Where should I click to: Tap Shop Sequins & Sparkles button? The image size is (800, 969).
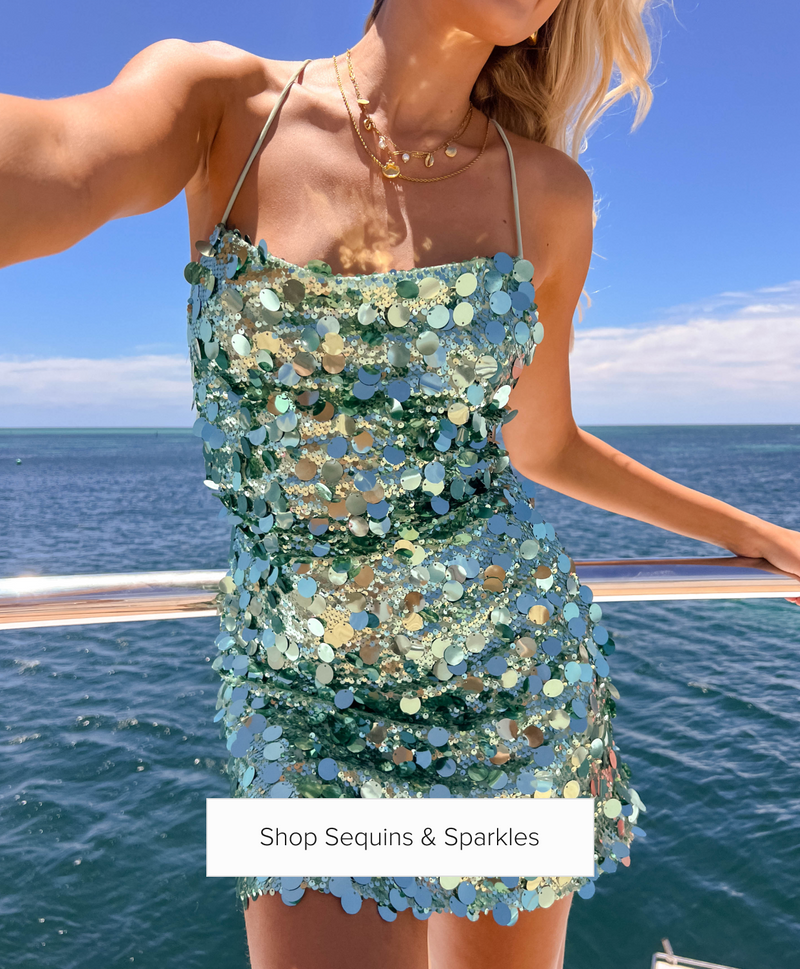coord(399,837)
